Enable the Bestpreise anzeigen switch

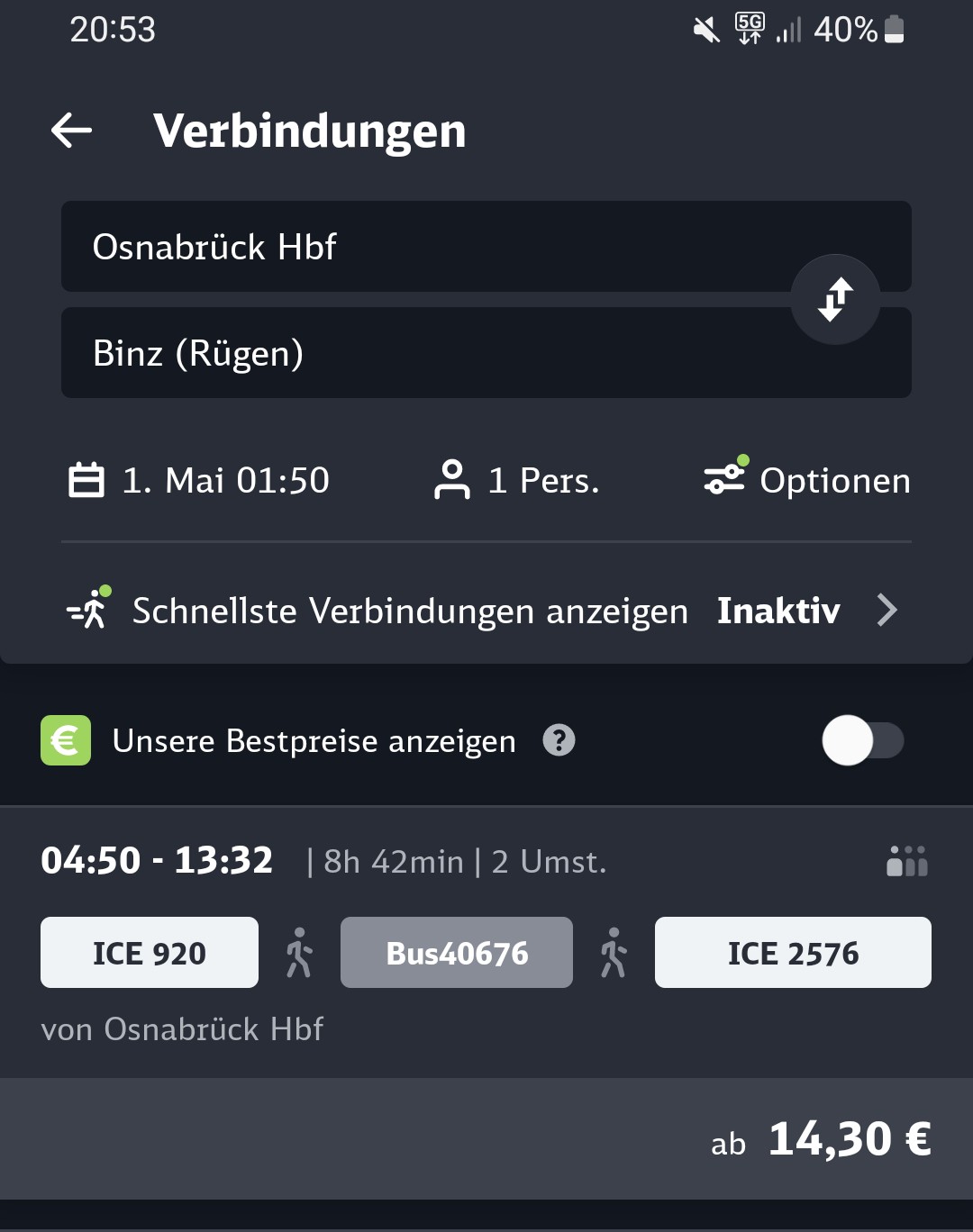tap(863, 740)
